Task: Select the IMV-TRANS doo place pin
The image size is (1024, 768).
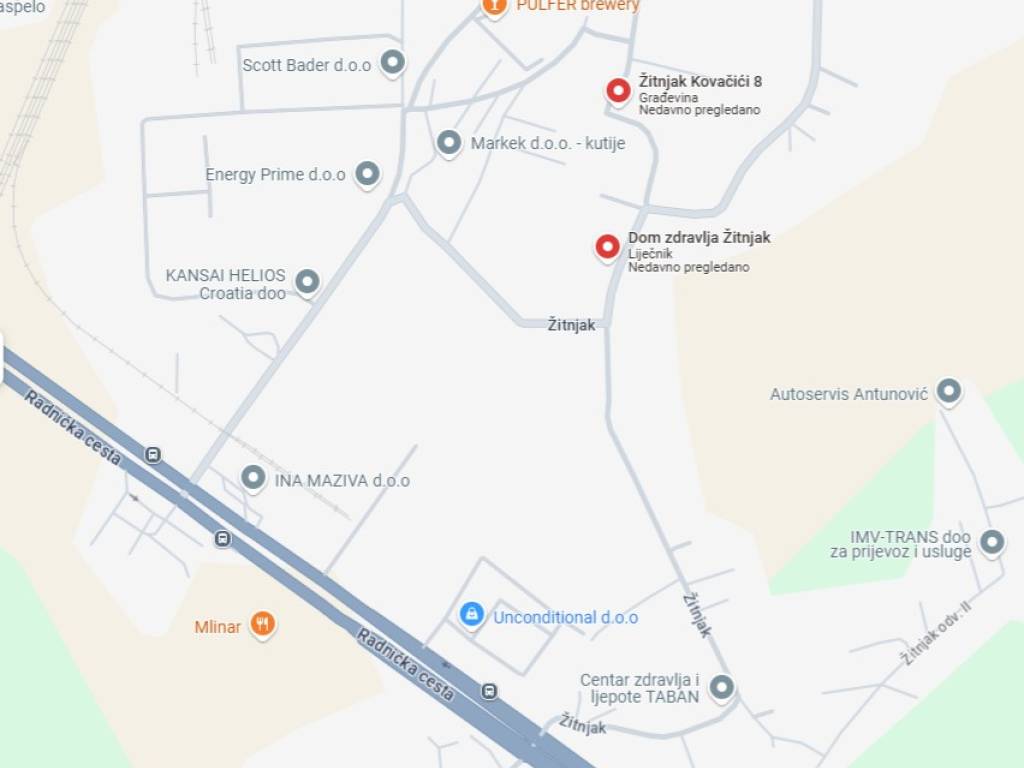Action: tap(991, 541)
